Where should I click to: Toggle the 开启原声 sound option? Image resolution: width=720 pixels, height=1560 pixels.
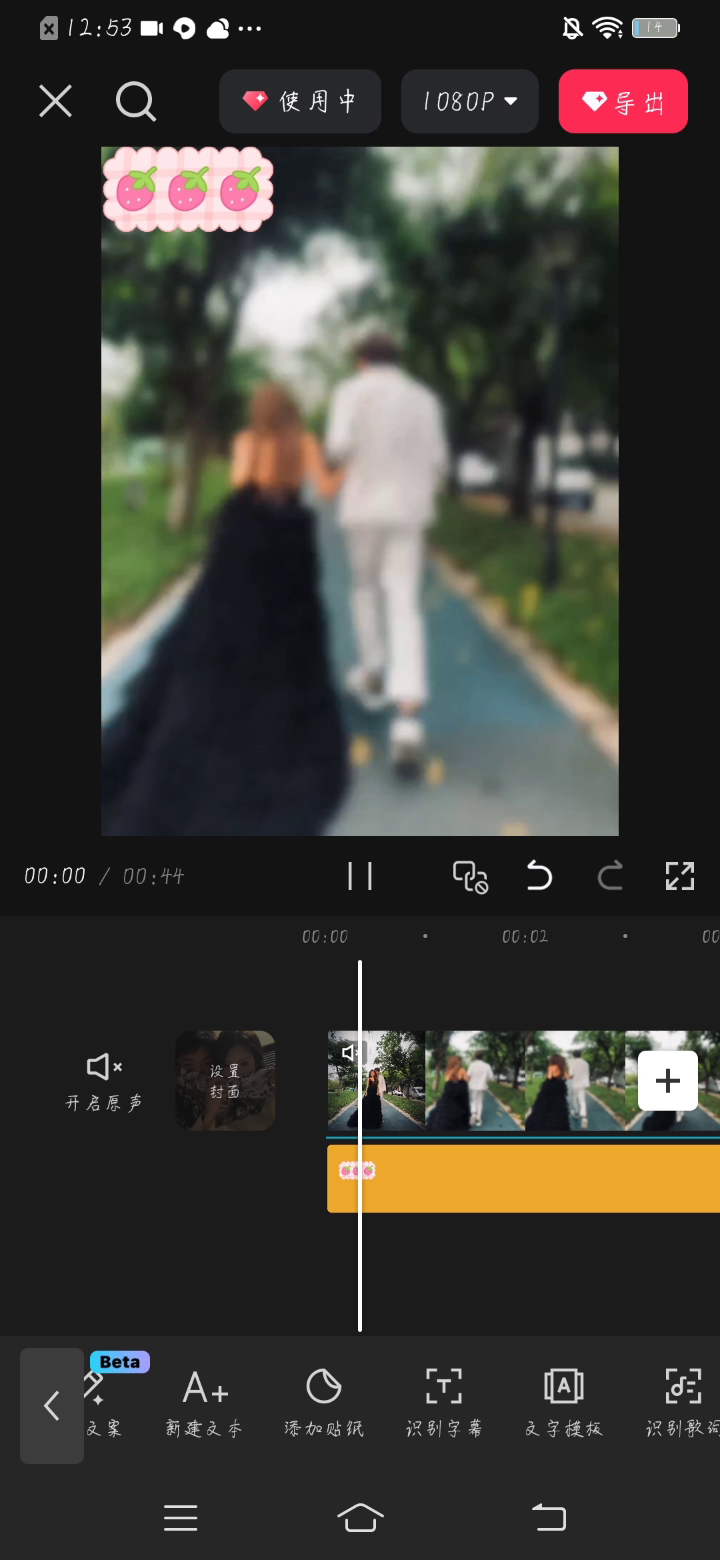(x=104, y=1081)
